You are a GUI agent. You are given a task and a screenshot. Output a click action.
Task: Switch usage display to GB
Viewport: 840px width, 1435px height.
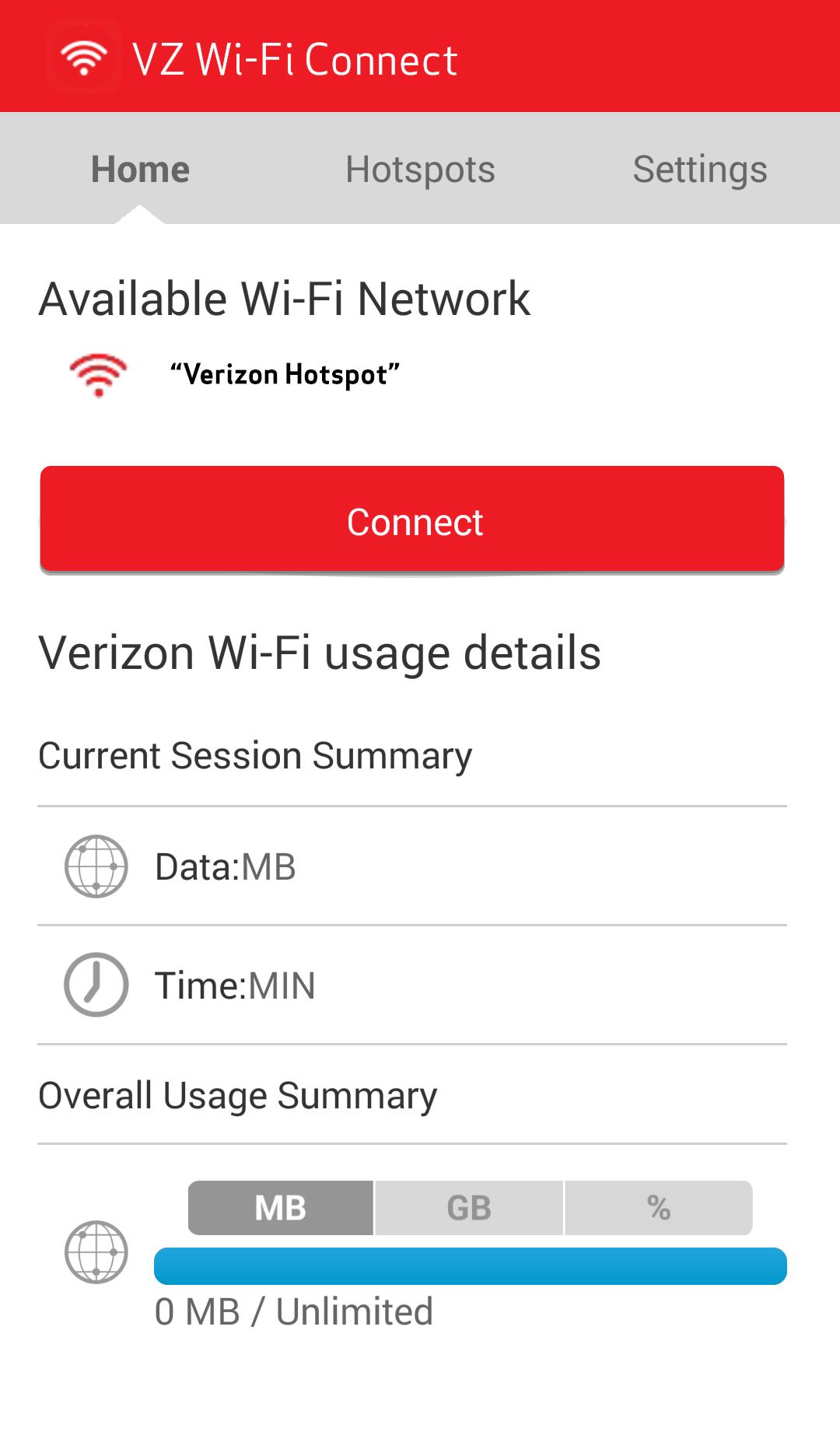(470, 1207)
